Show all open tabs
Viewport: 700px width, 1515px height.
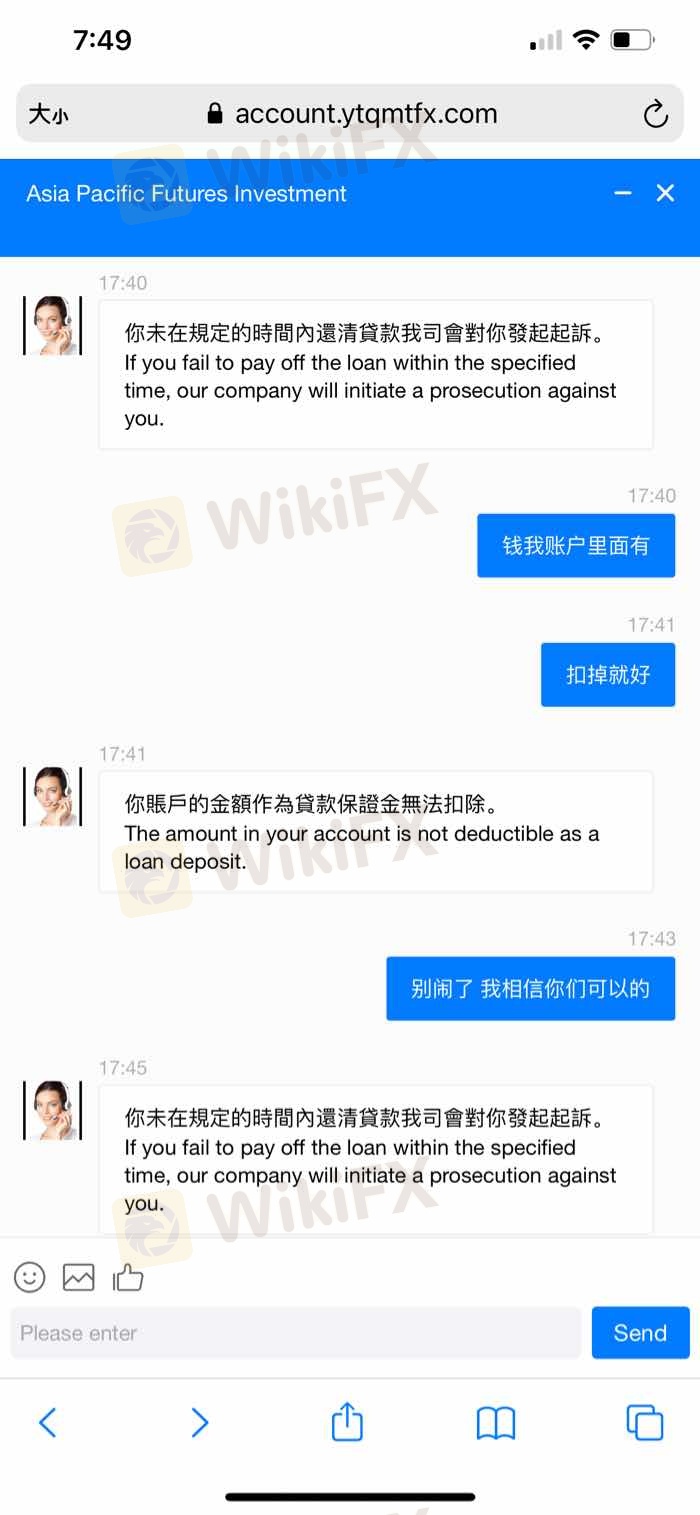644,1422
